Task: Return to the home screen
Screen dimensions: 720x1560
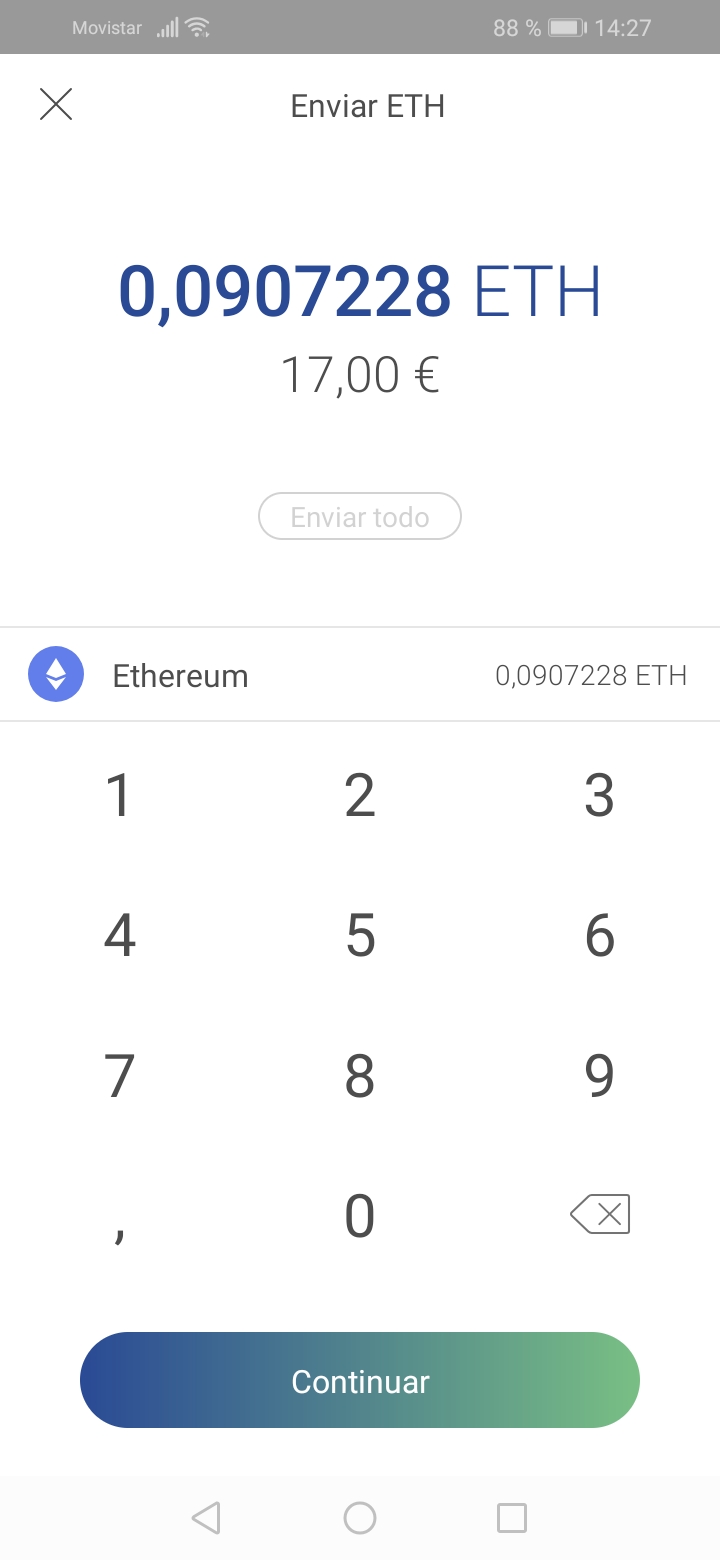Action: point(360,1518)
